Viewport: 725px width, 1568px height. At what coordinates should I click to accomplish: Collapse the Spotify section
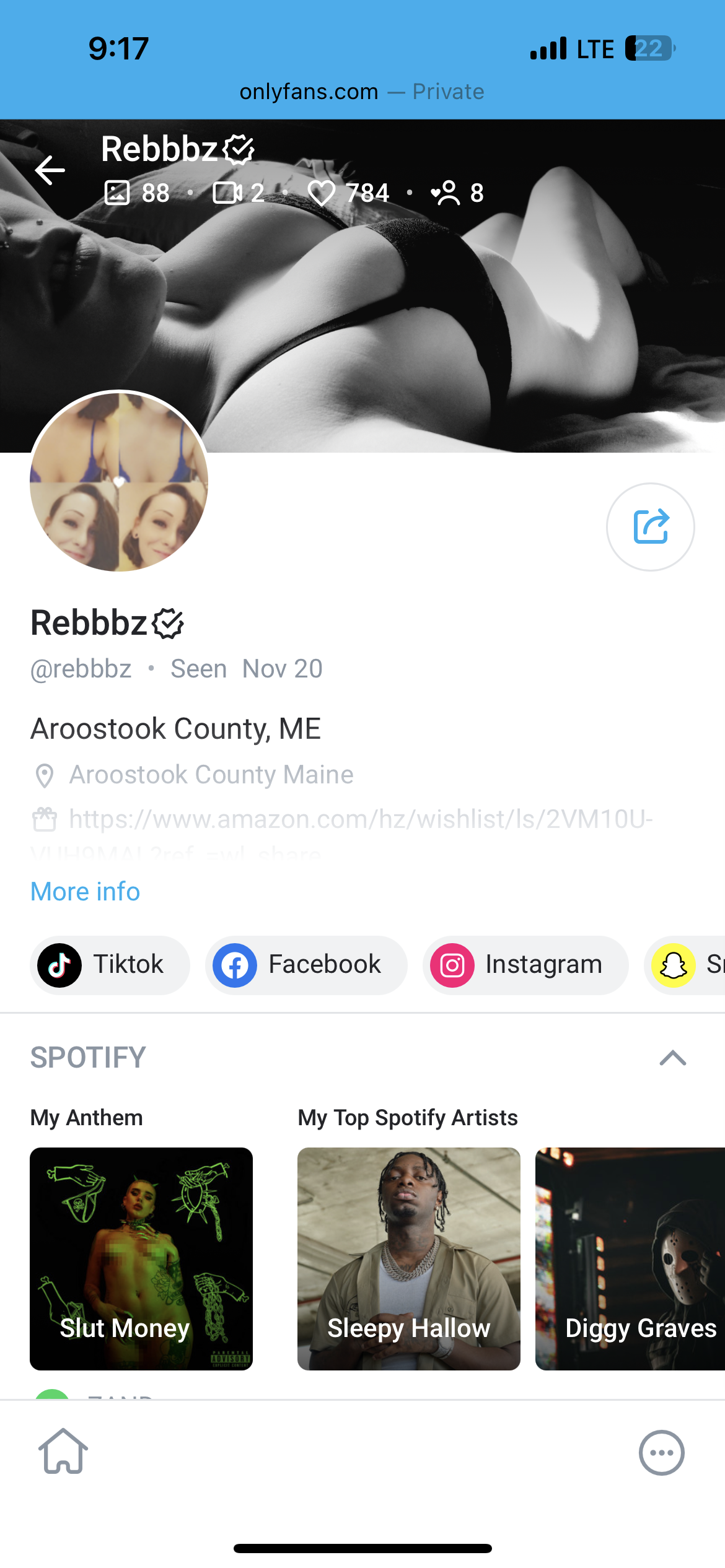tap(673, 1058)
